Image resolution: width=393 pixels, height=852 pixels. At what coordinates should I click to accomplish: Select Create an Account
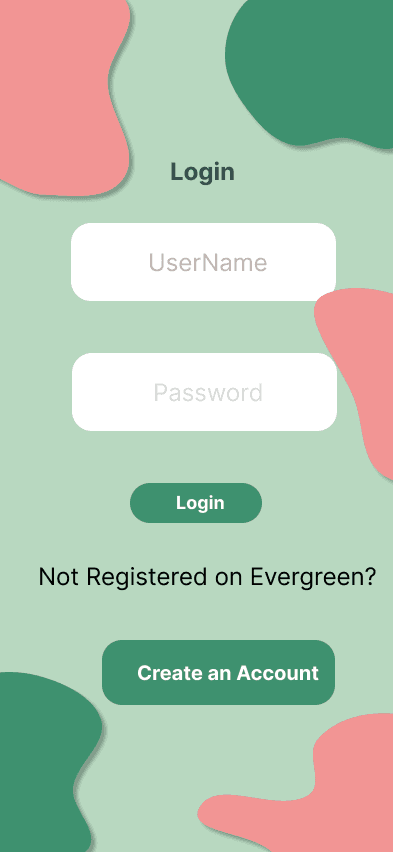(219, 672)
